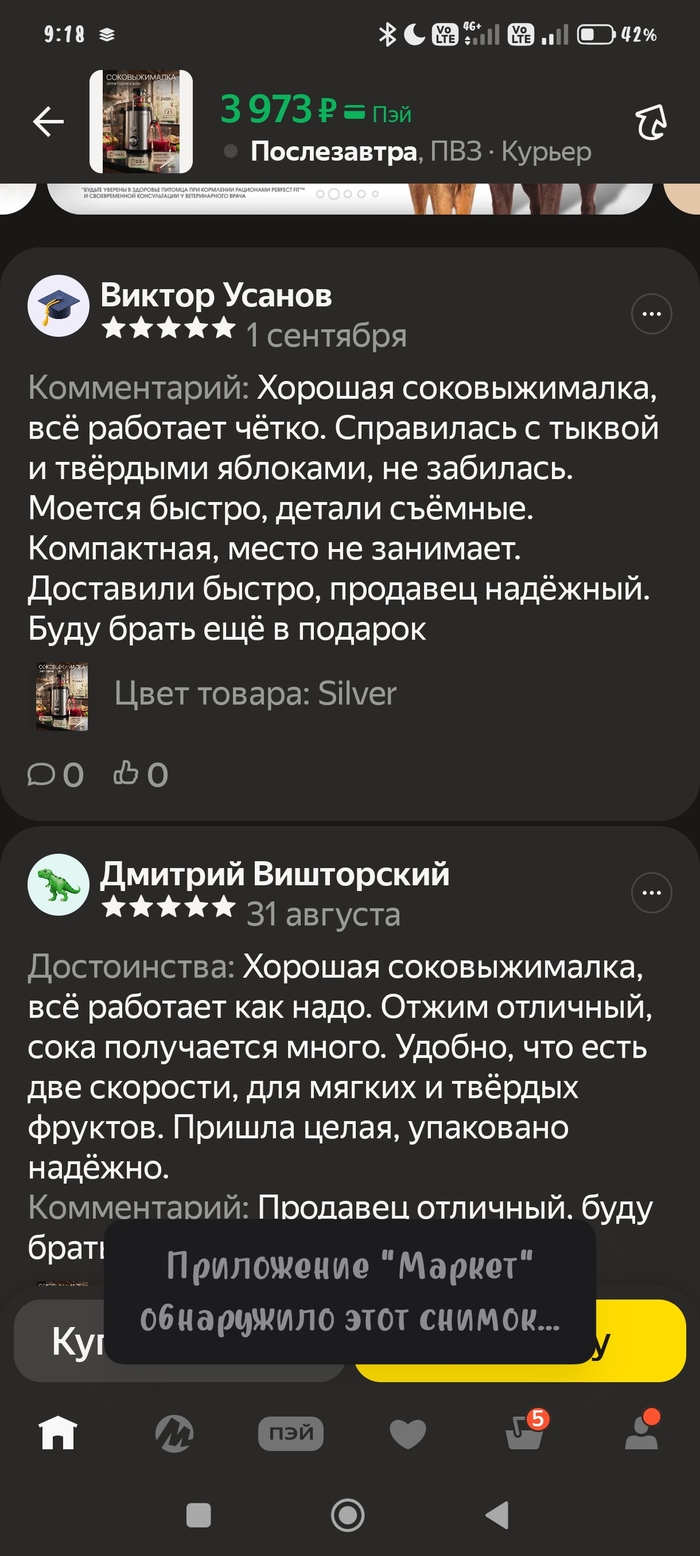Open the profile tab
700x1556 pixels.
tap(641, 1432)
